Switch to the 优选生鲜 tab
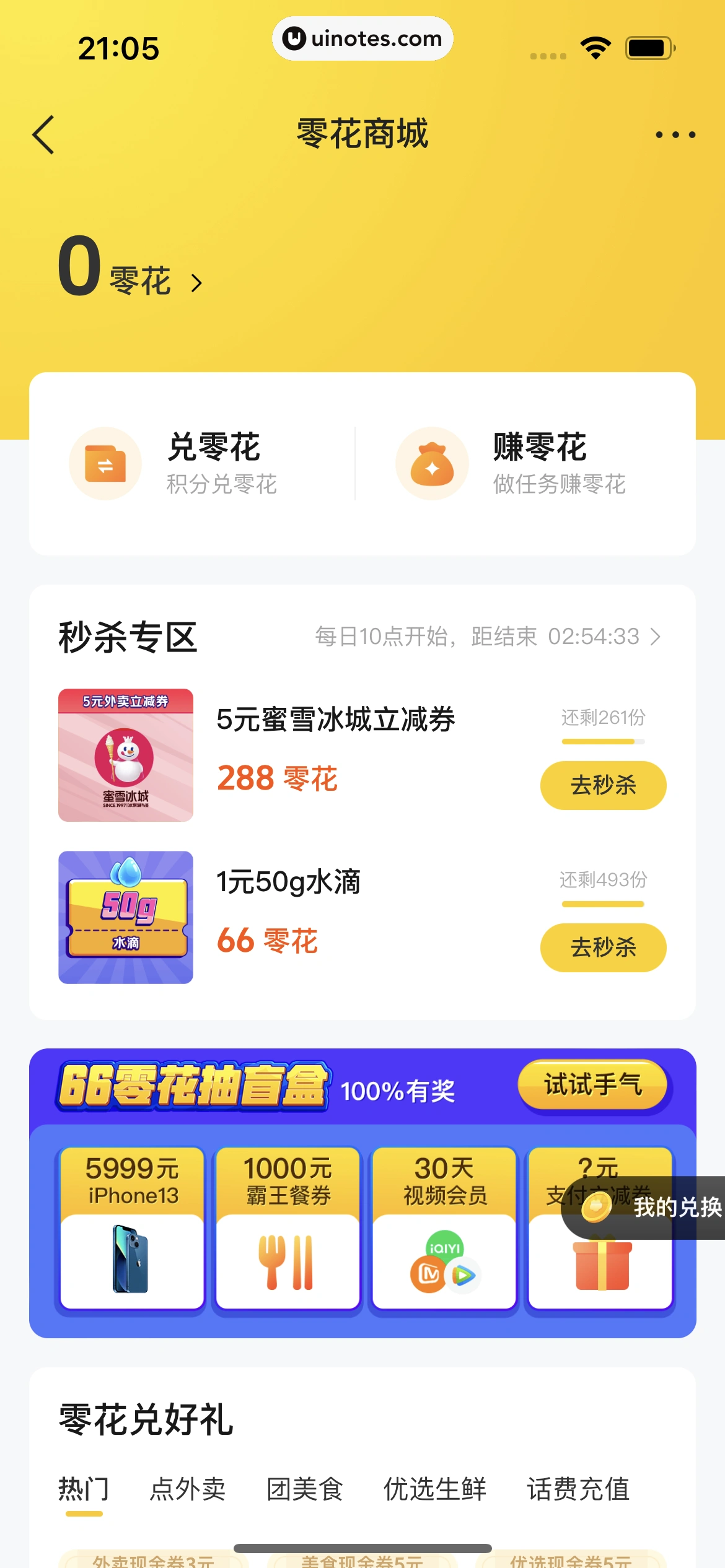The image size is (725, 1568). click(435, 1489)
